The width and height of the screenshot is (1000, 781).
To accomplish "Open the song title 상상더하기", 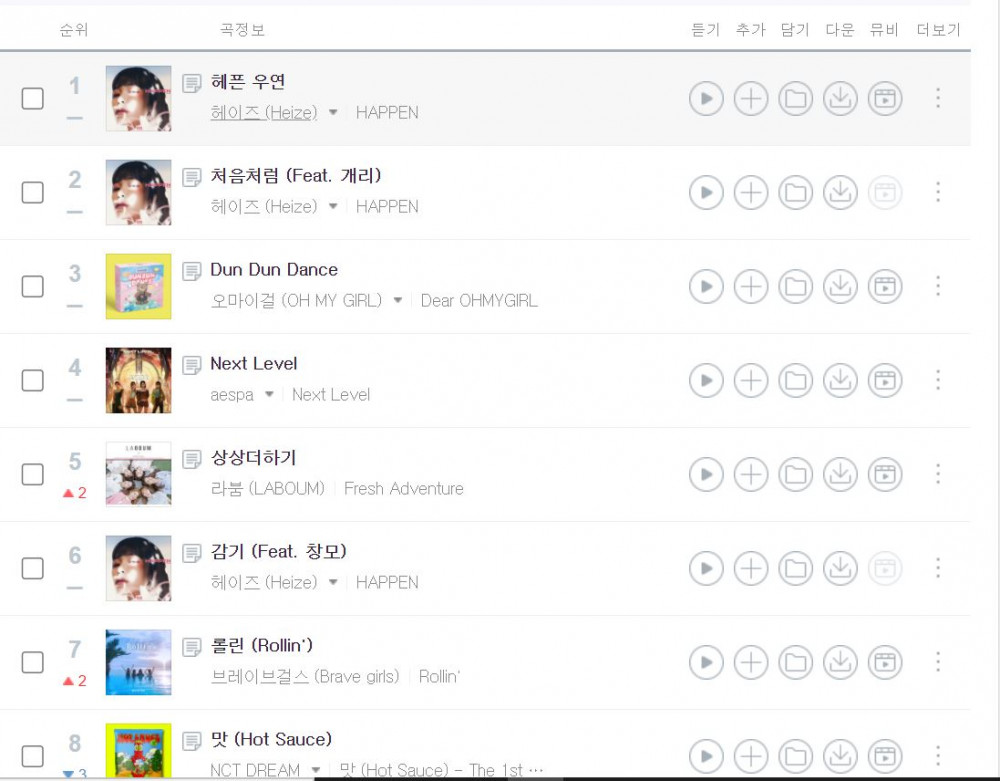I will [x=253, y=458].
